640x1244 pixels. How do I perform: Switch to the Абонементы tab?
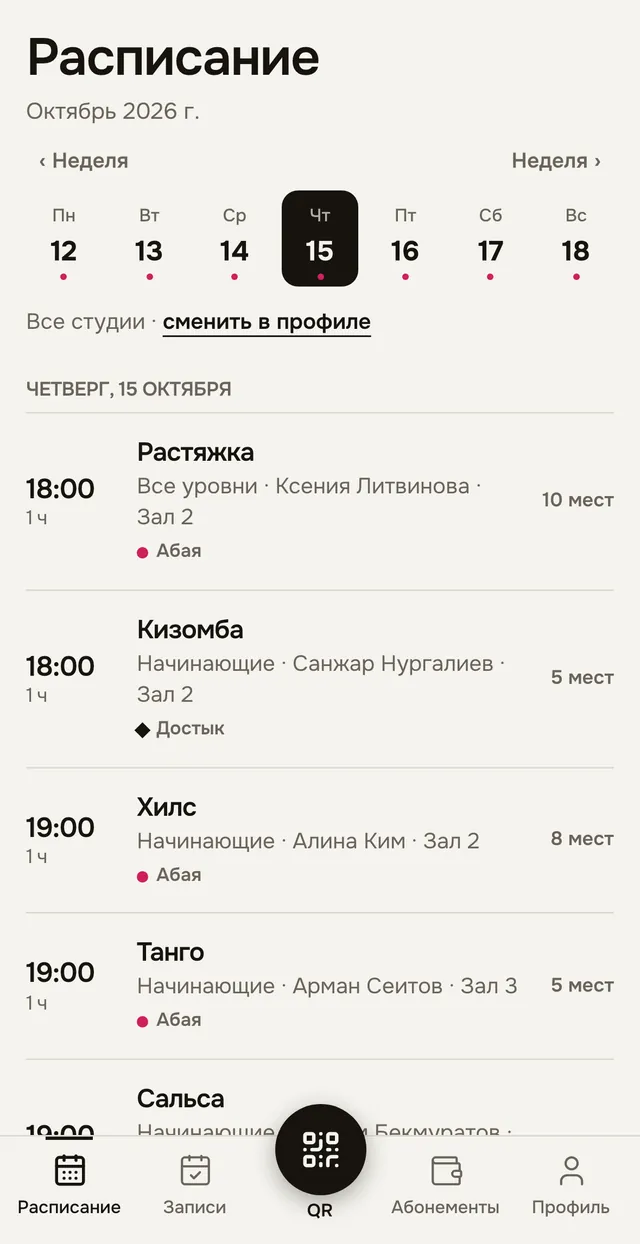tap(445, 1185)
